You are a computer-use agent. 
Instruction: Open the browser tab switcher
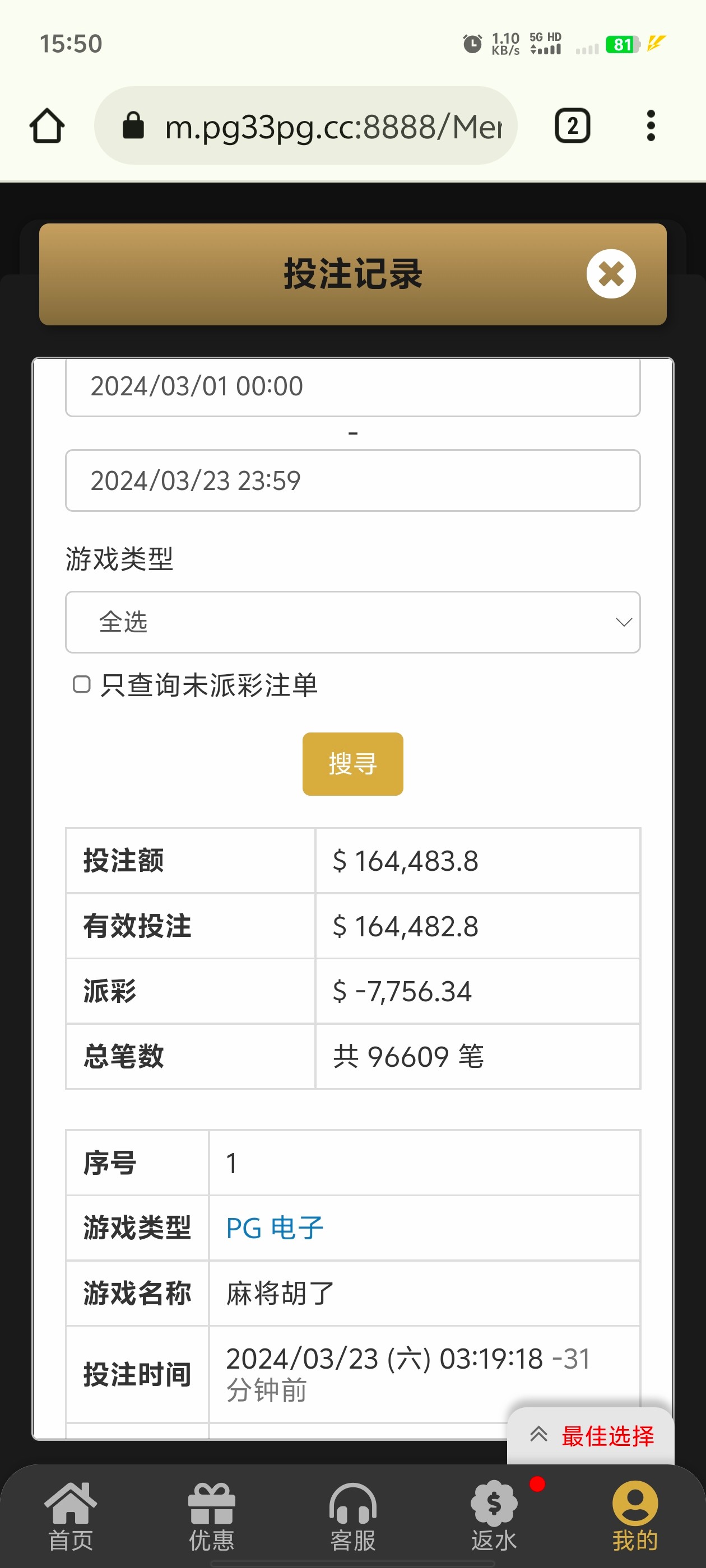[x=572, y=126]
